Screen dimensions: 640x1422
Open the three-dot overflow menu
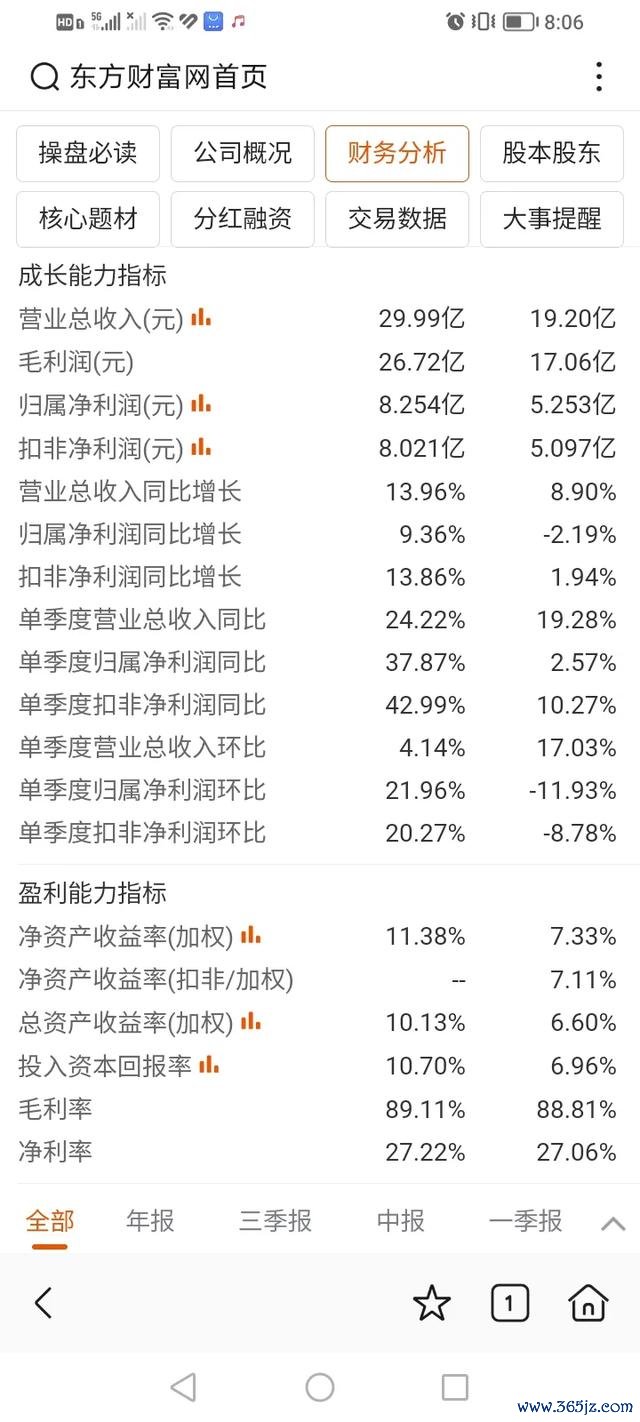point(598,77)
